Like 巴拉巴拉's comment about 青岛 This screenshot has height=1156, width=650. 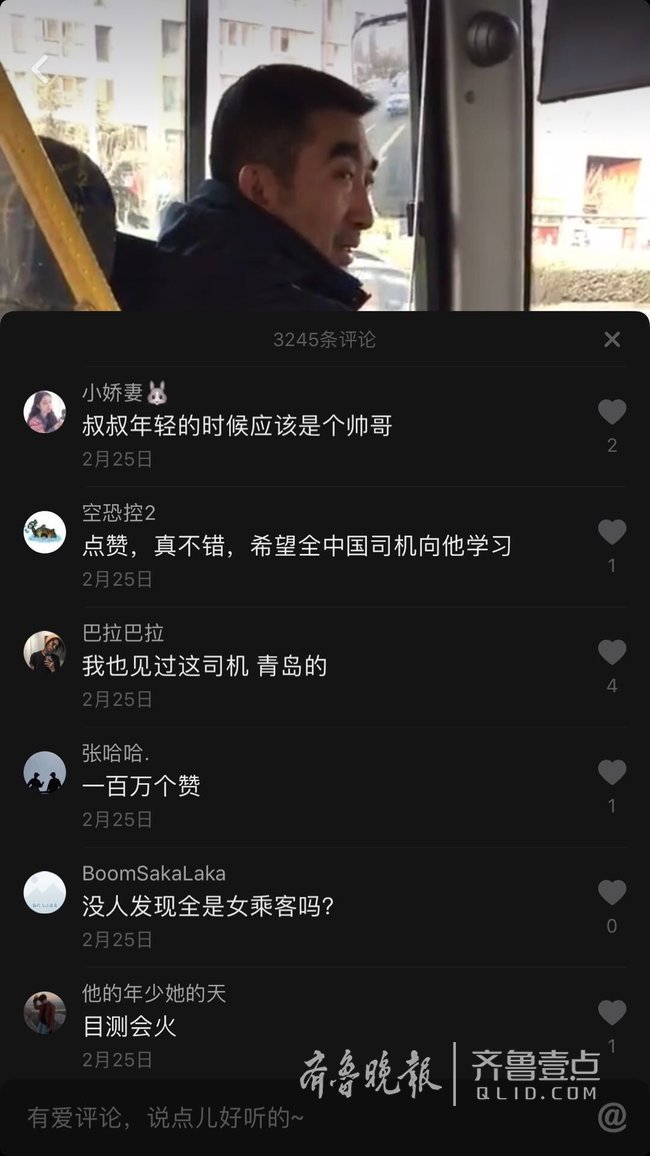point(612,652)
